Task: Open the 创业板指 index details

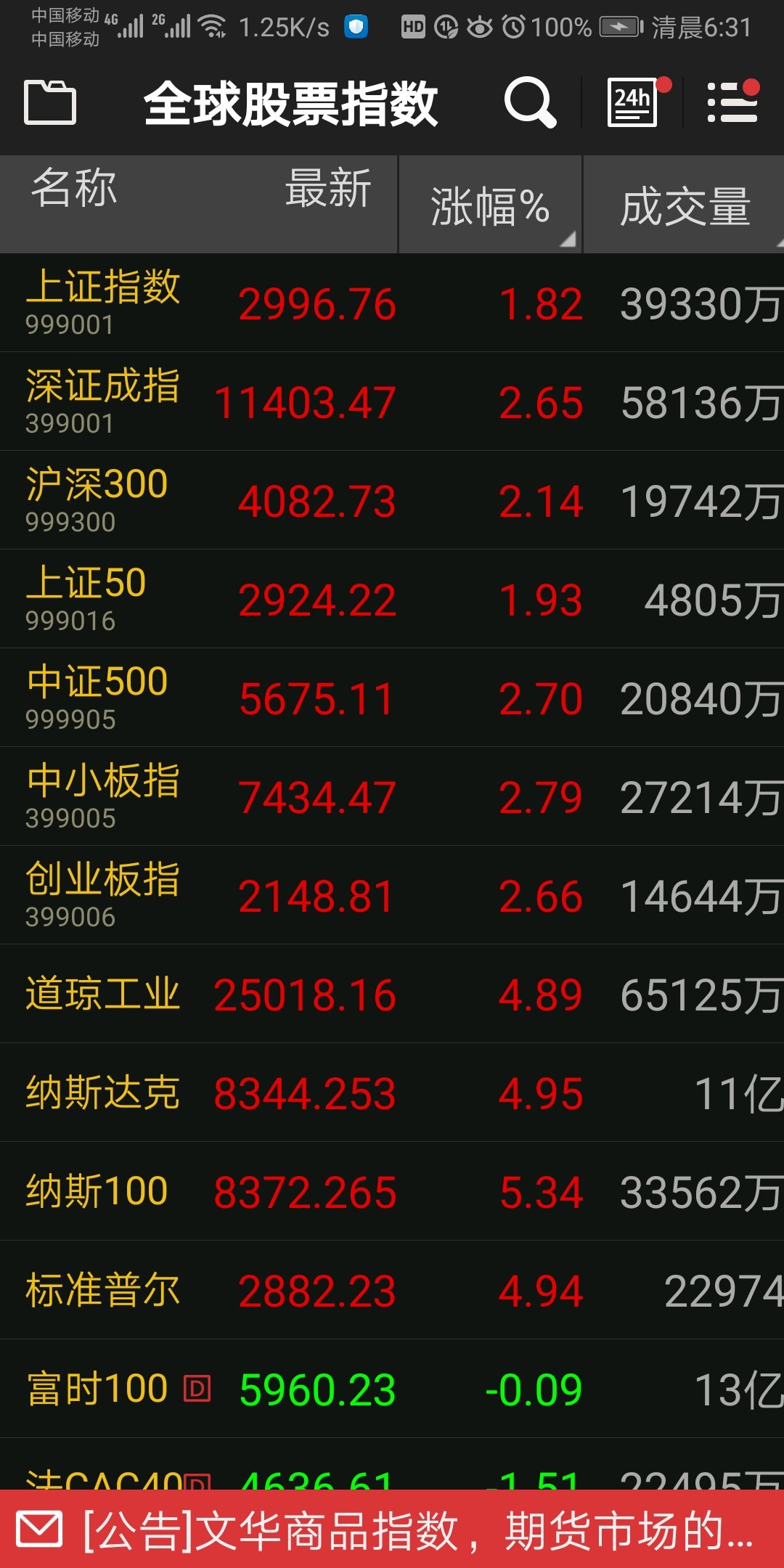Action: tap(392, 895)
